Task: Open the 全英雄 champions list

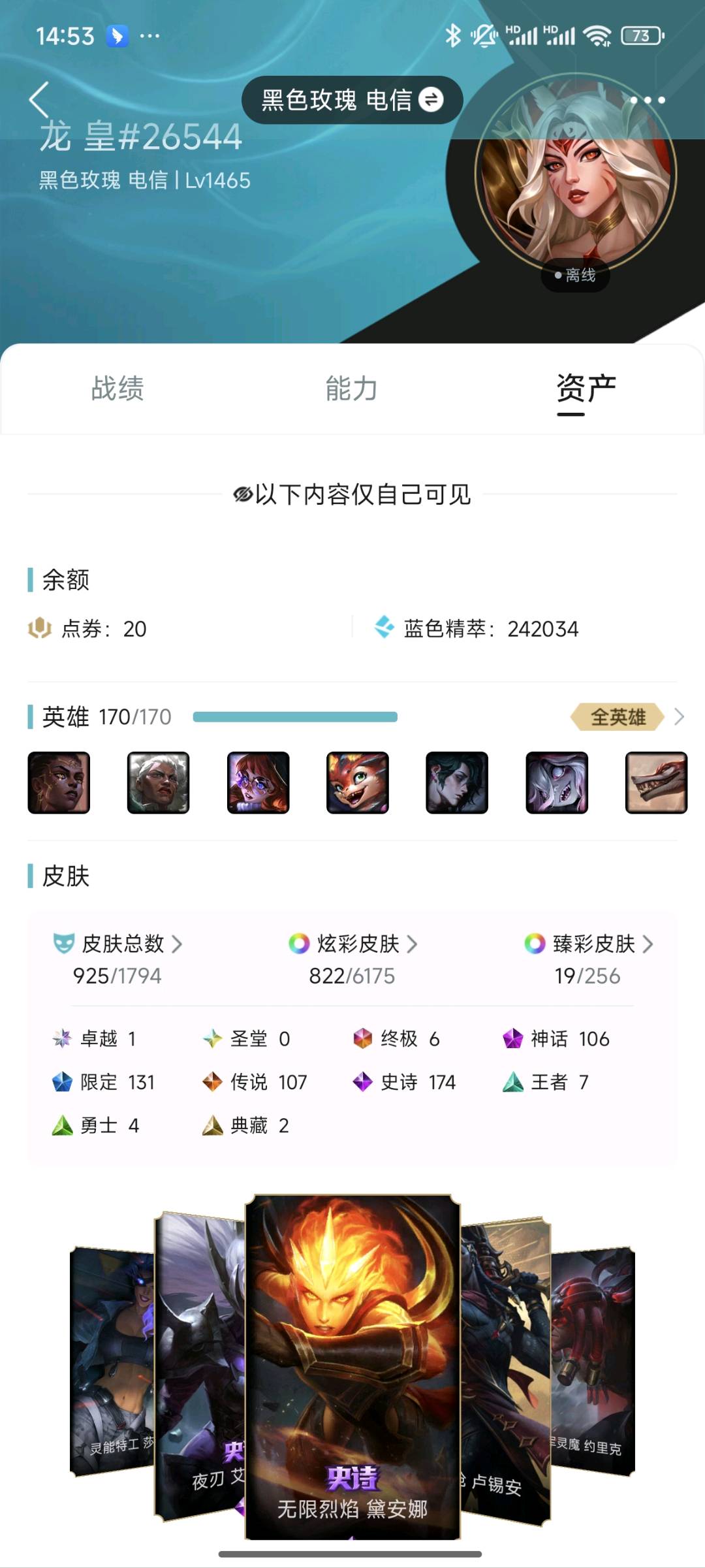Action: pos(627,717)
